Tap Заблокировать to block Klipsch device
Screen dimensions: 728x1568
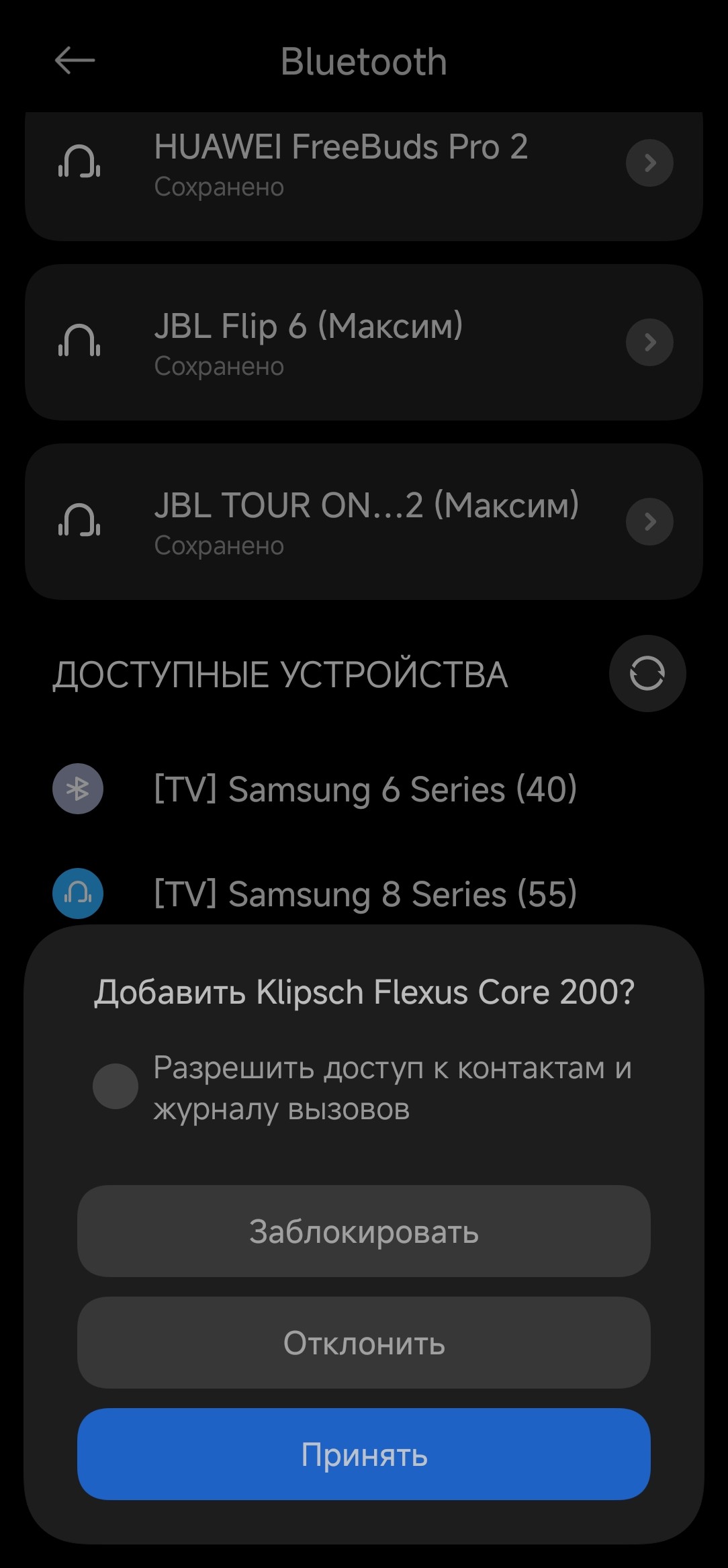(363, 1231)
